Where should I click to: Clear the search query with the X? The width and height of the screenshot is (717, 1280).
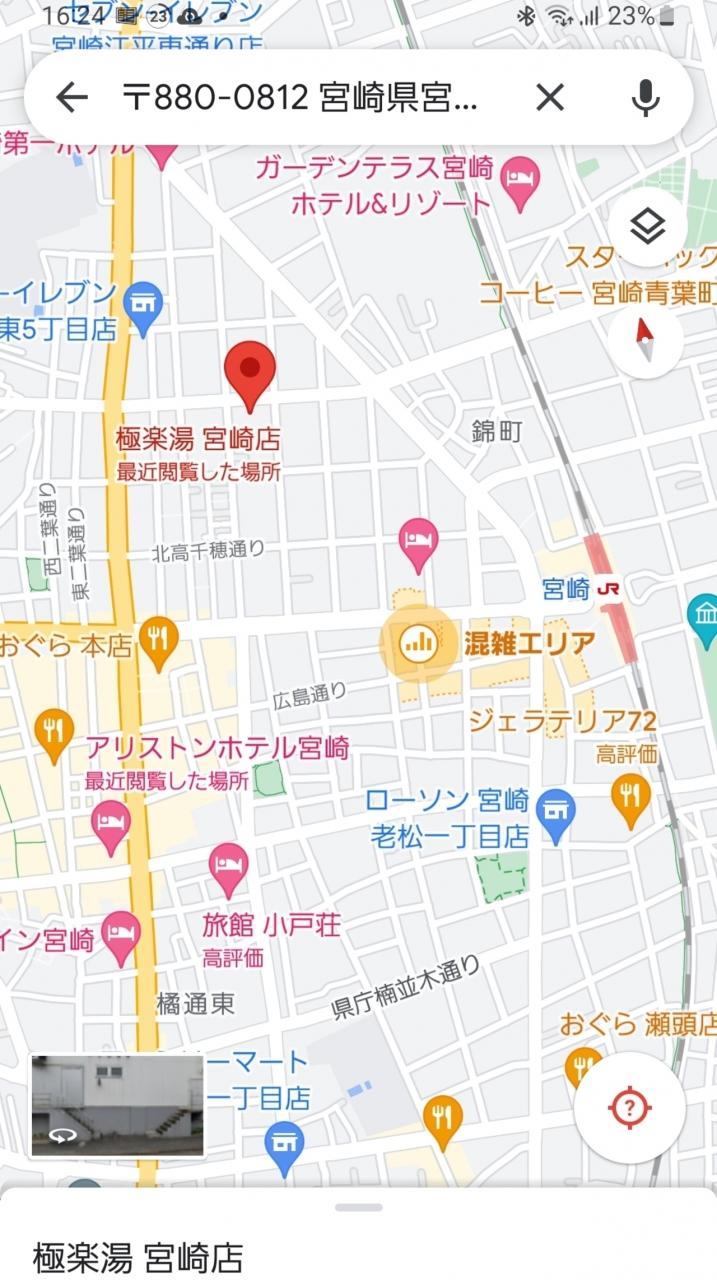pos(550,98)
